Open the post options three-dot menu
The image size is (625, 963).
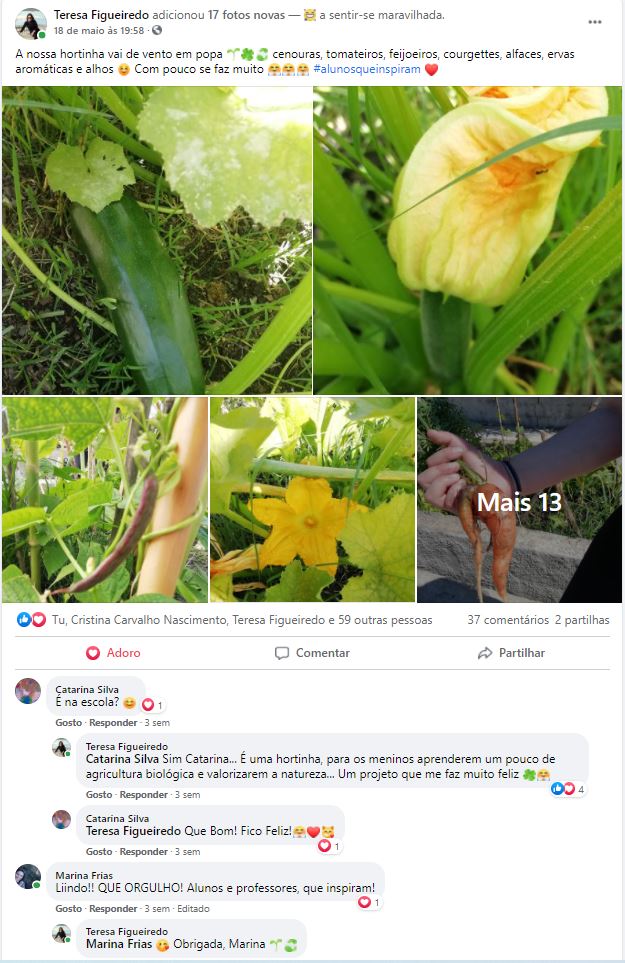595,22
